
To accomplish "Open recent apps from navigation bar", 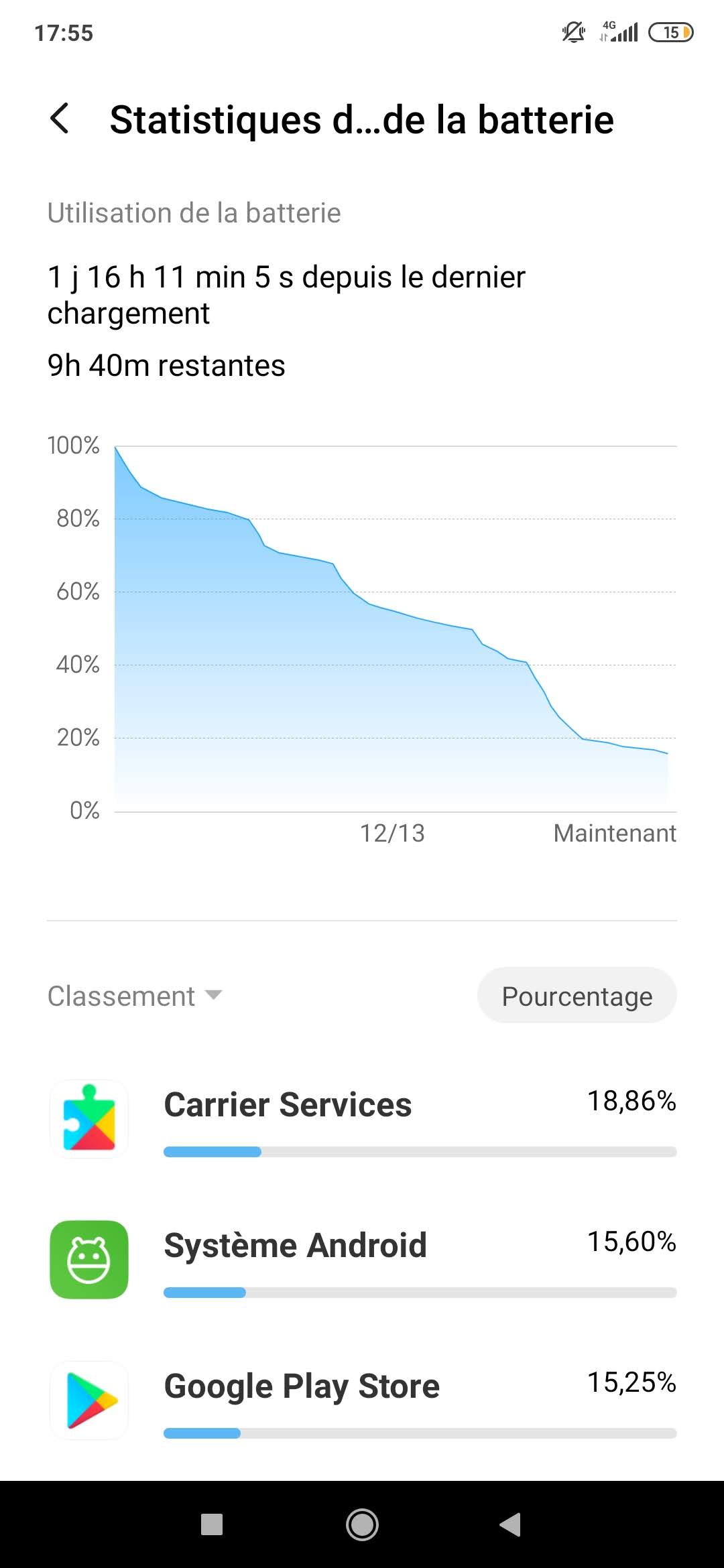I will pos(212,1525).
